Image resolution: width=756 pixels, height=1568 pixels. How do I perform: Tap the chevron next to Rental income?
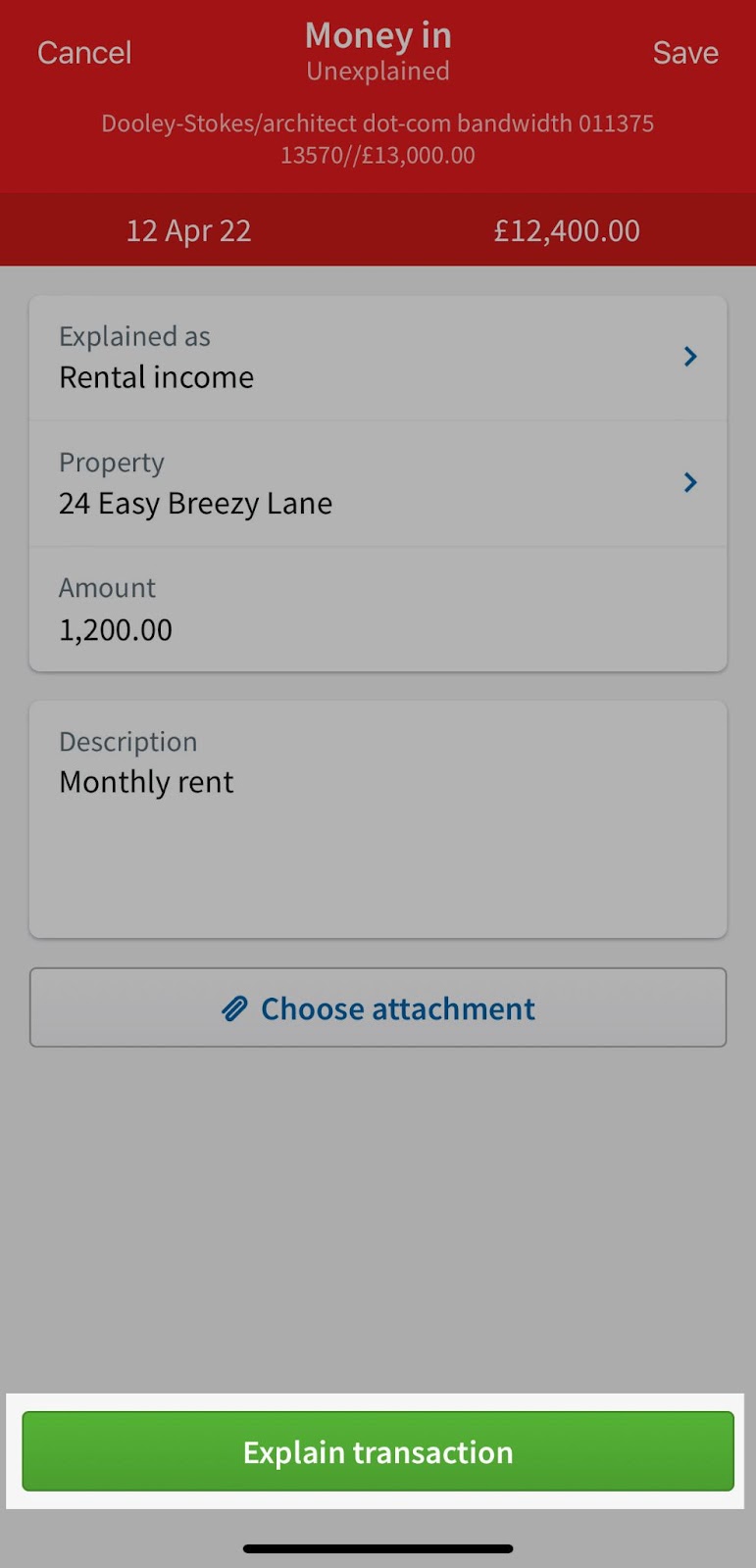tap(689, 357)
